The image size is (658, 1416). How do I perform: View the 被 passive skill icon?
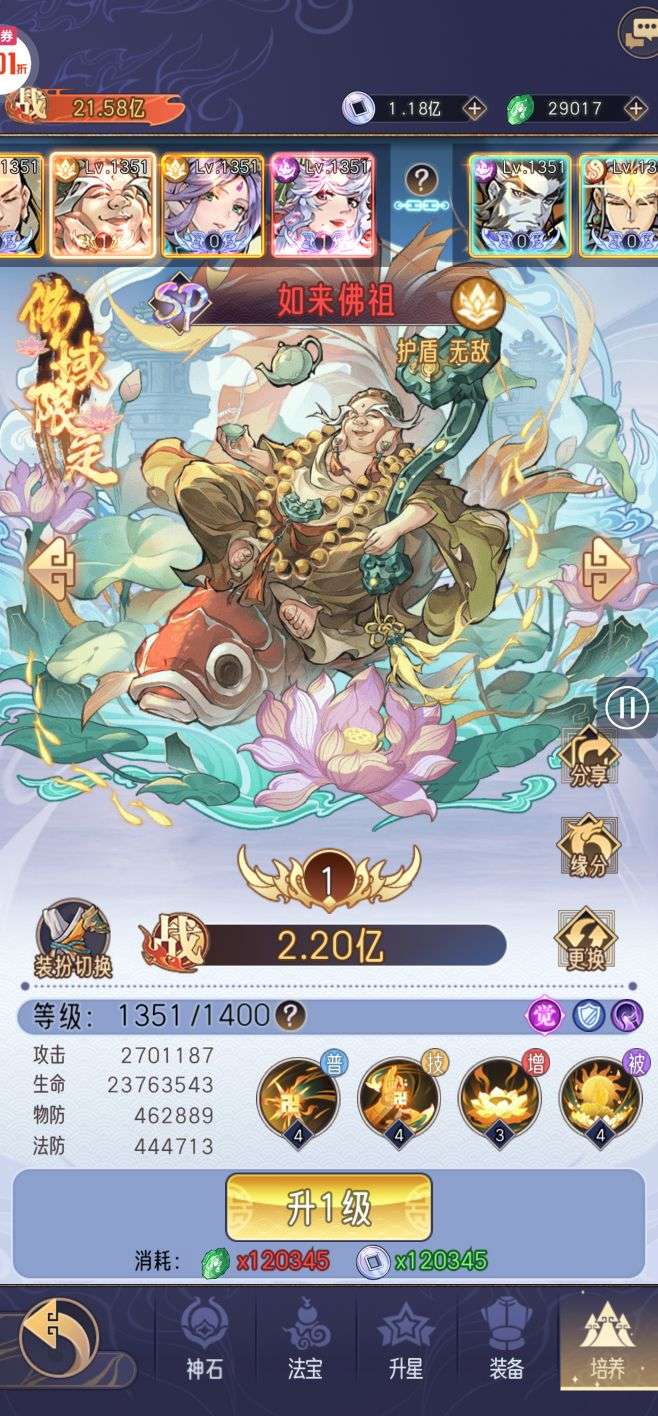[600, 1098]
